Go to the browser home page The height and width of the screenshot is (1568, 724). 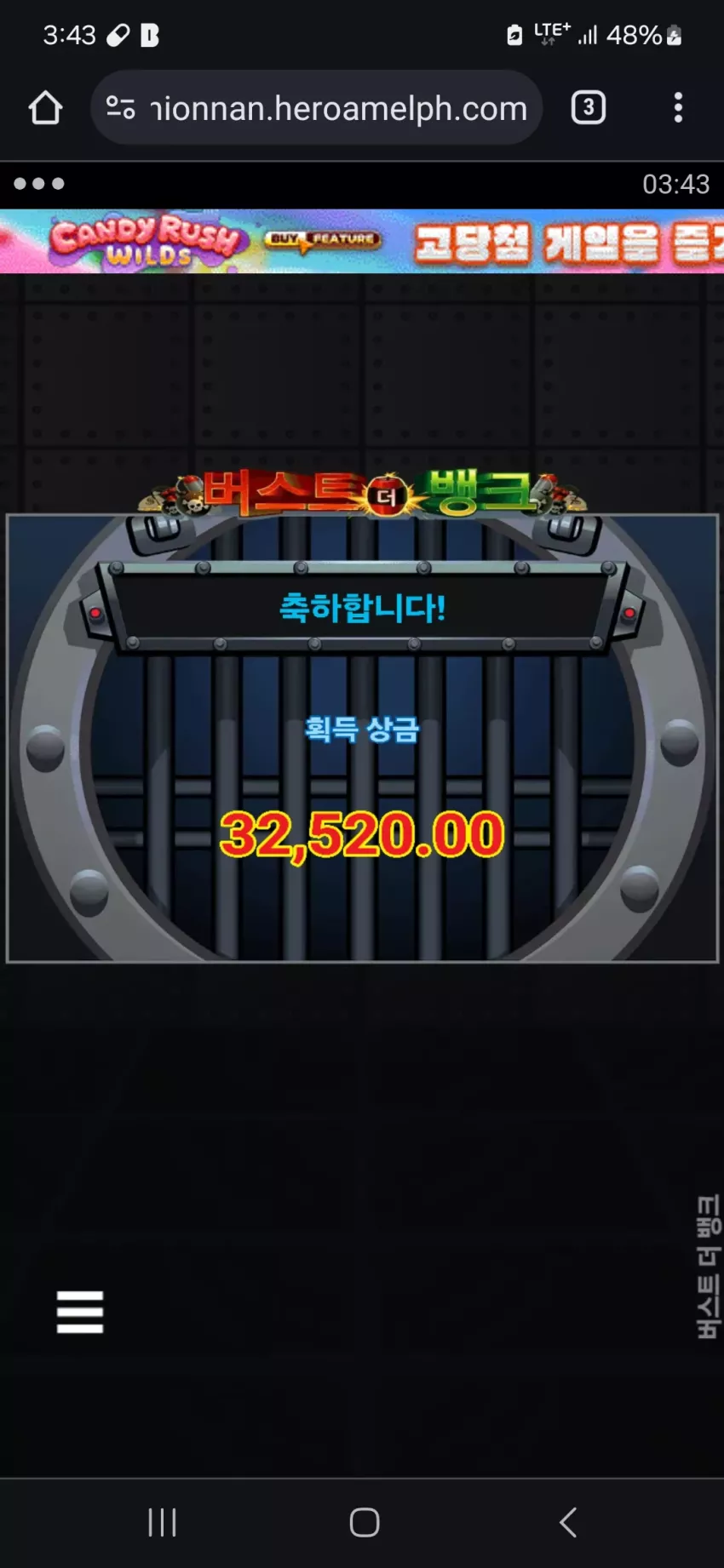[45, 108]
